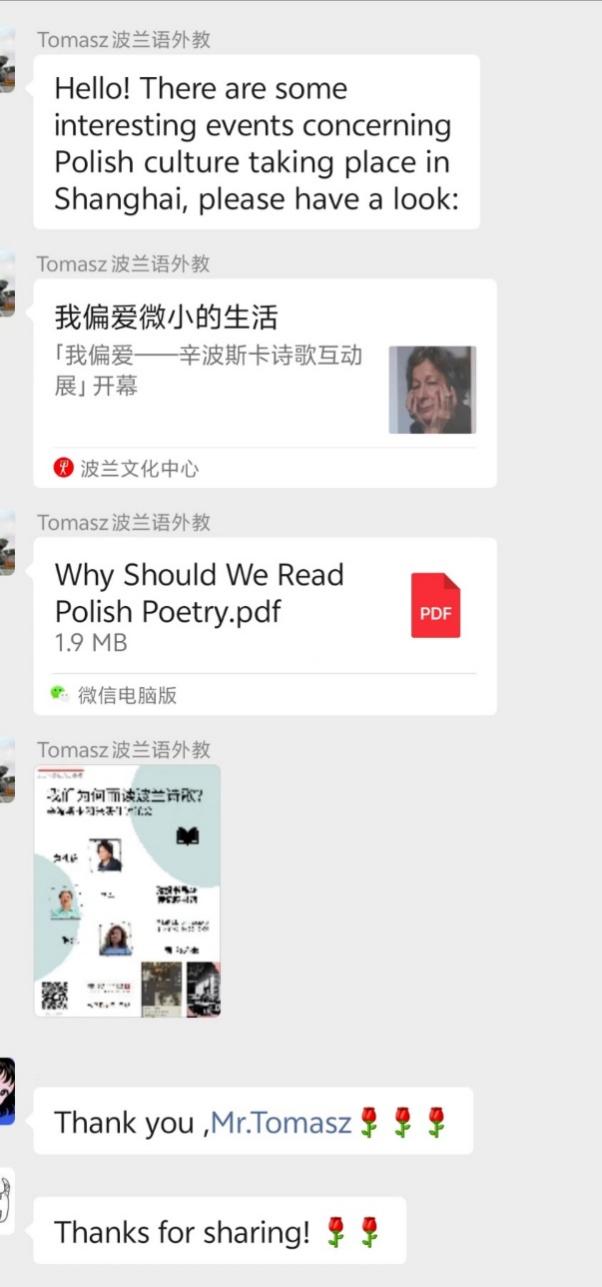Tap the Mr.Tomasz mention link
602x1287 pixels.
[x=281, y=1123]
